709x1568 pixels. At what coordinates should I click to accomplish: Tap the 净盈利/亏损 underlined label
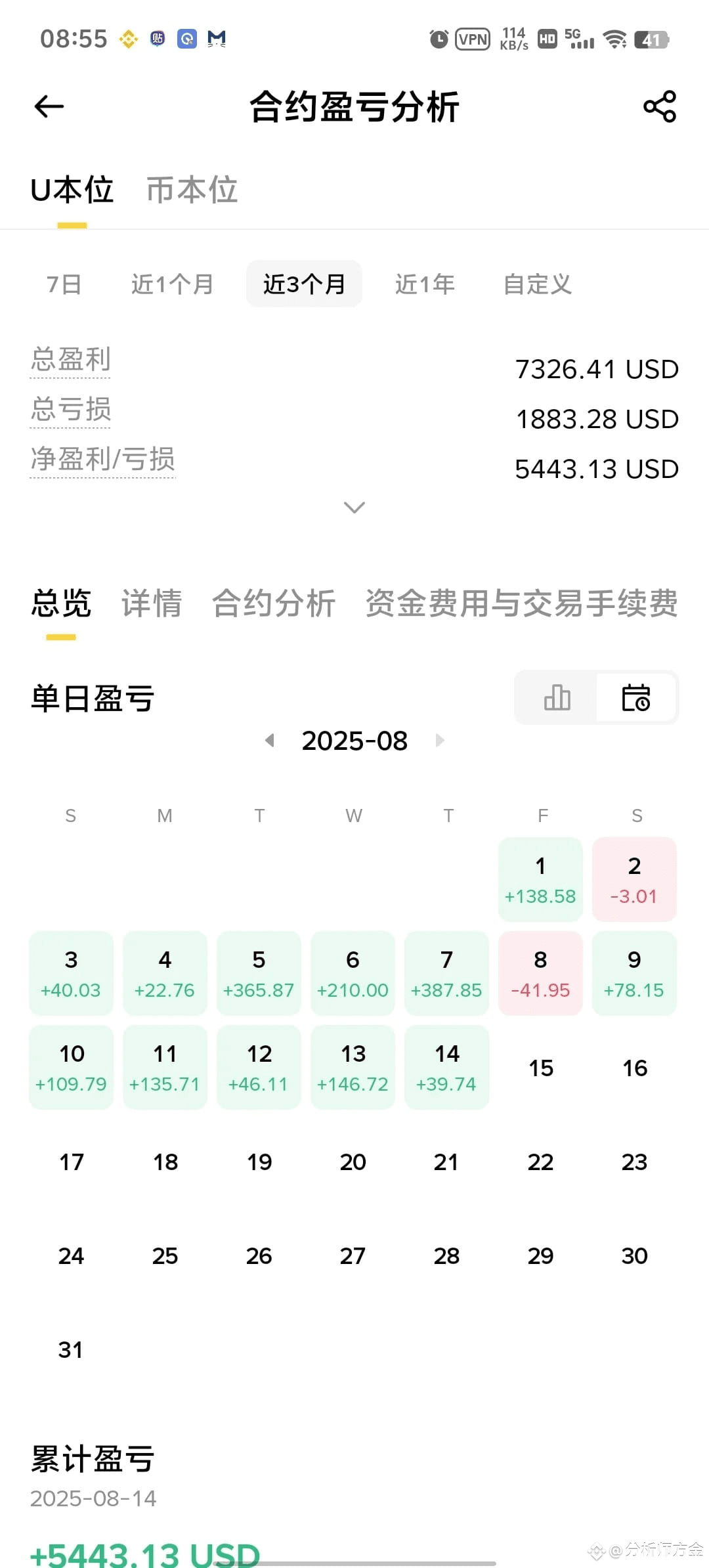(x=102, y=460)
